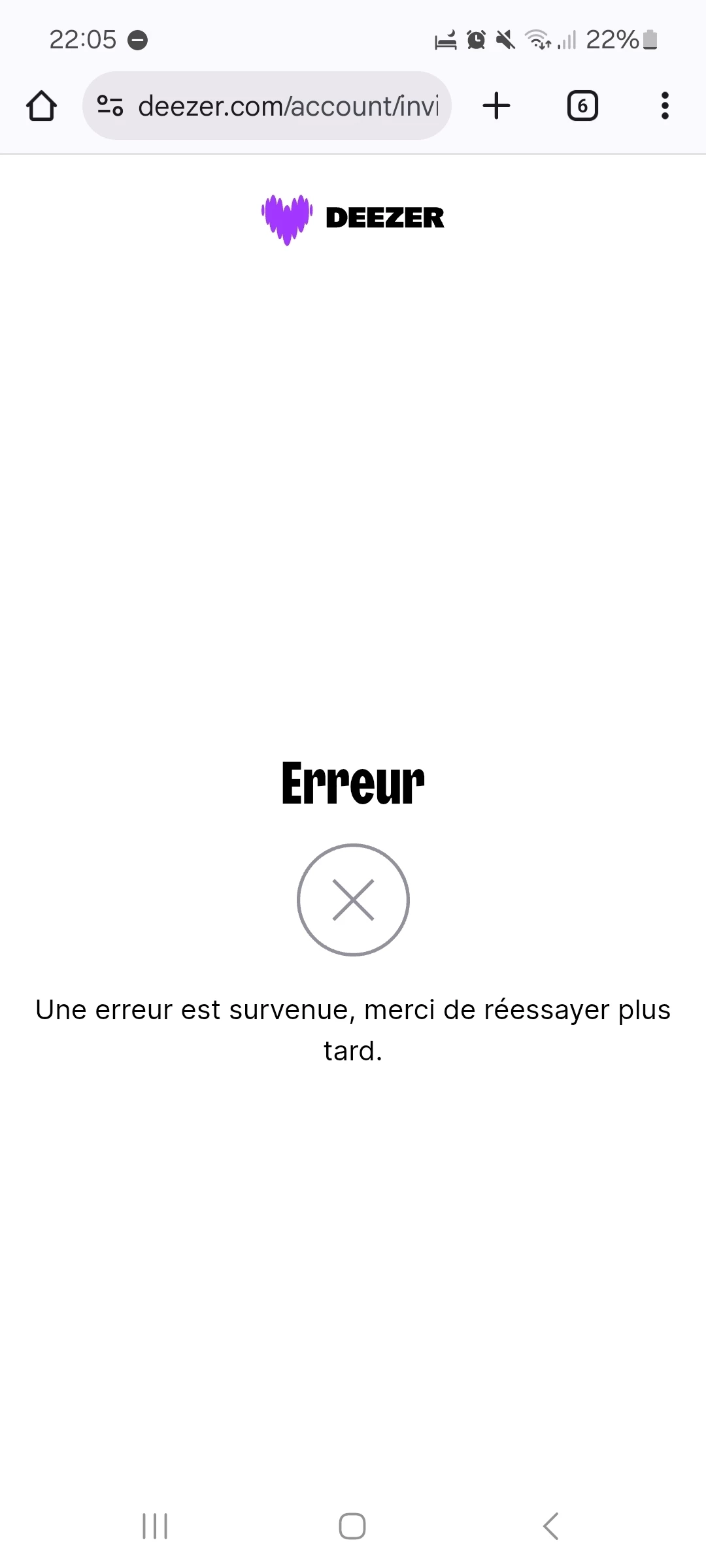Open a new browser tab

(x=496, y=106)
